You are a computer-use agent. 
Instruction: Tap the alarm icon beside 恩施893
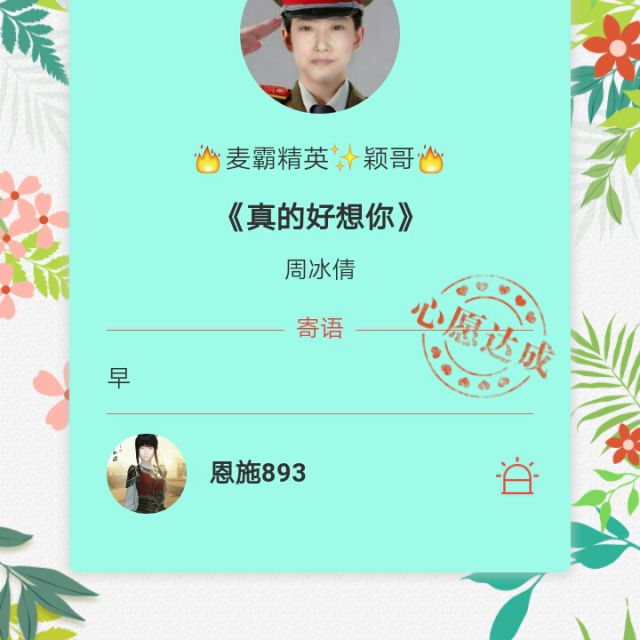click(517, 476)
